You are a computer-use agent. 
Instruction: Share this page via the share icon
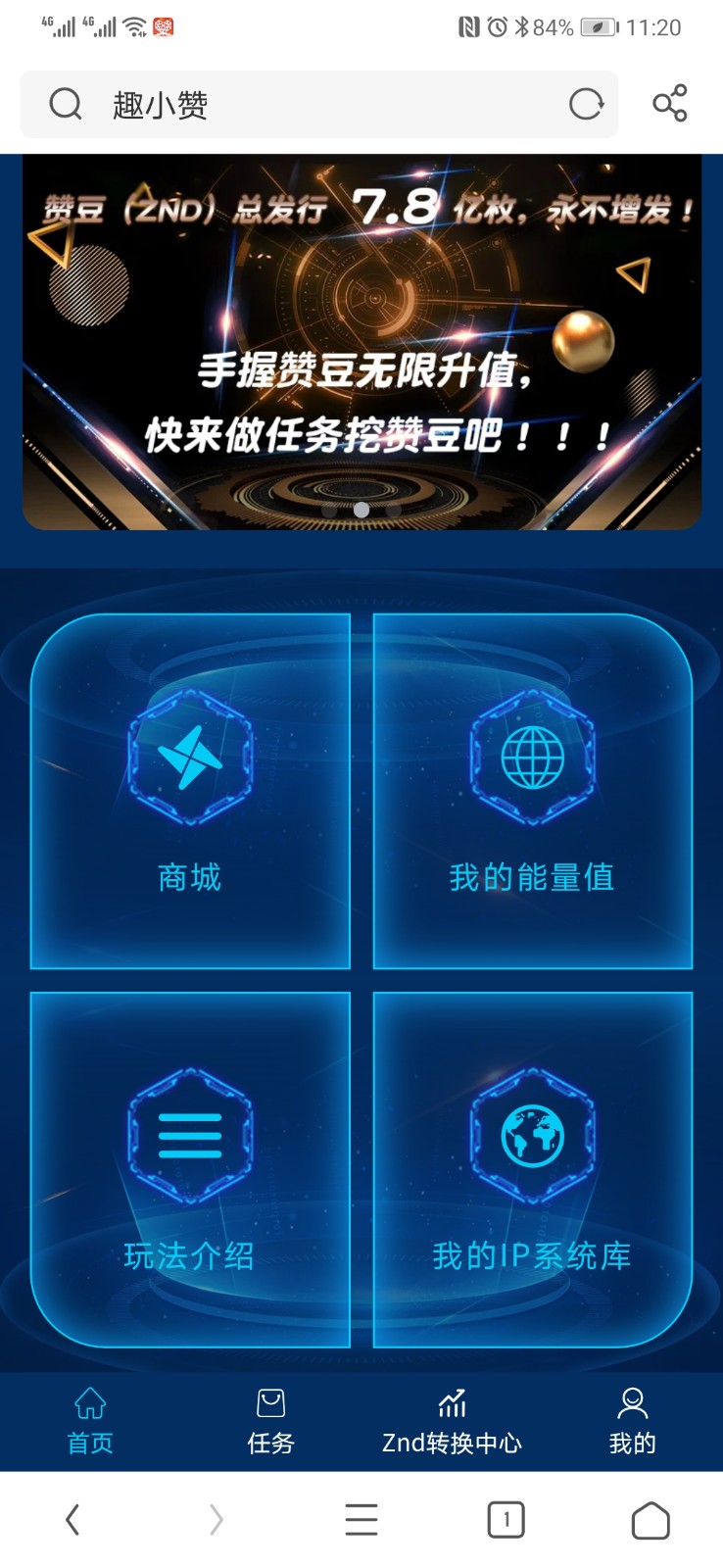(670, 103)
